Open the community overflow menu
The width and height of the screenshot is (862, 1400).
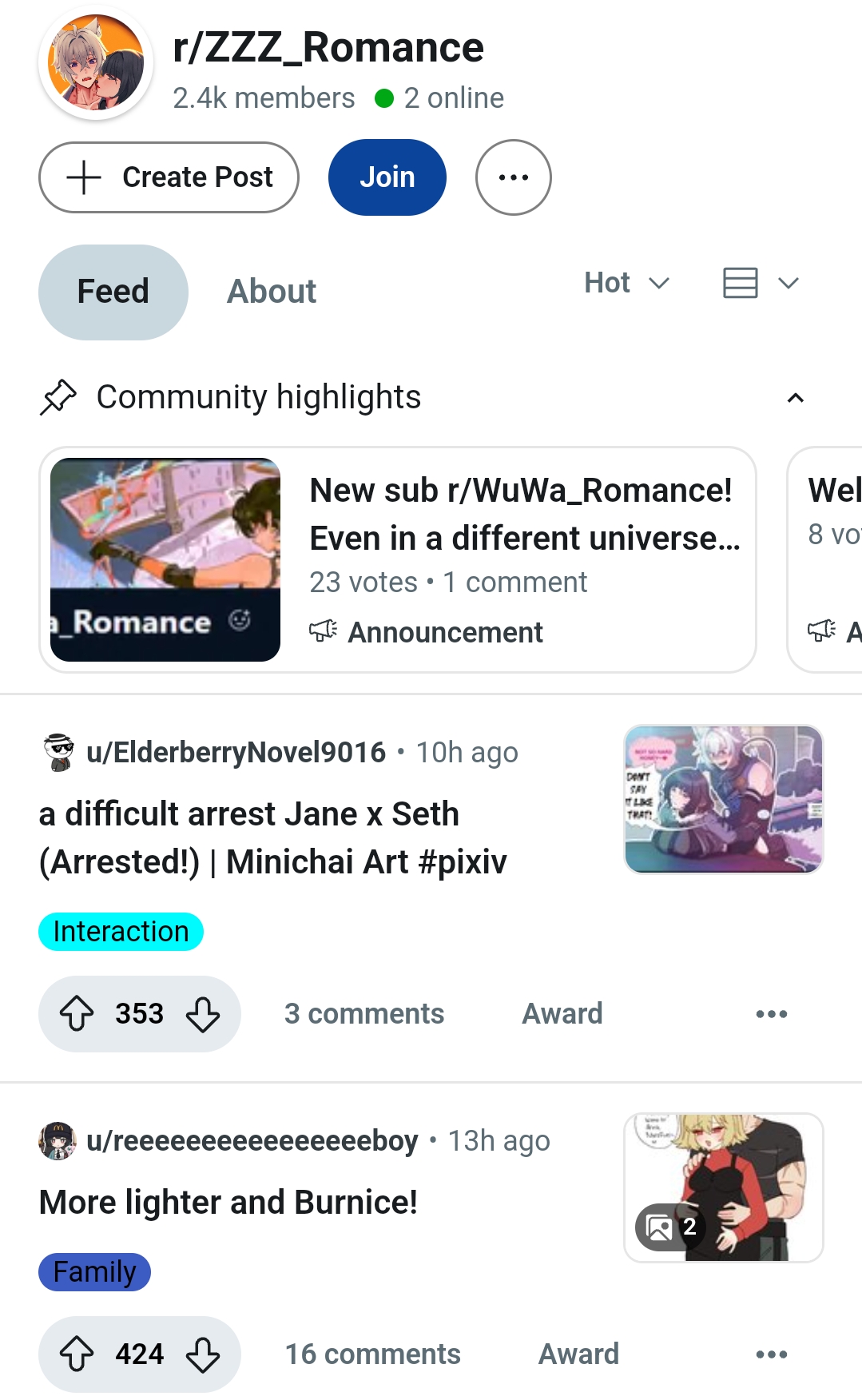pyautogui.click(x=514, y=177)
